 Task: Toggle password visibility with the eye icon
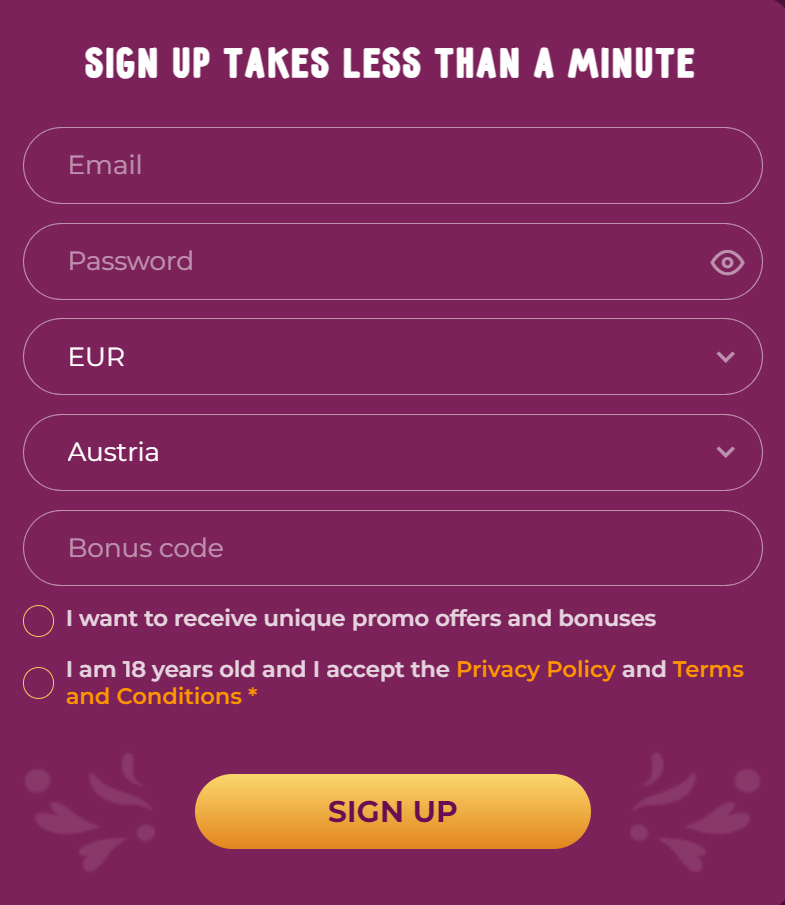pos(727,262)
